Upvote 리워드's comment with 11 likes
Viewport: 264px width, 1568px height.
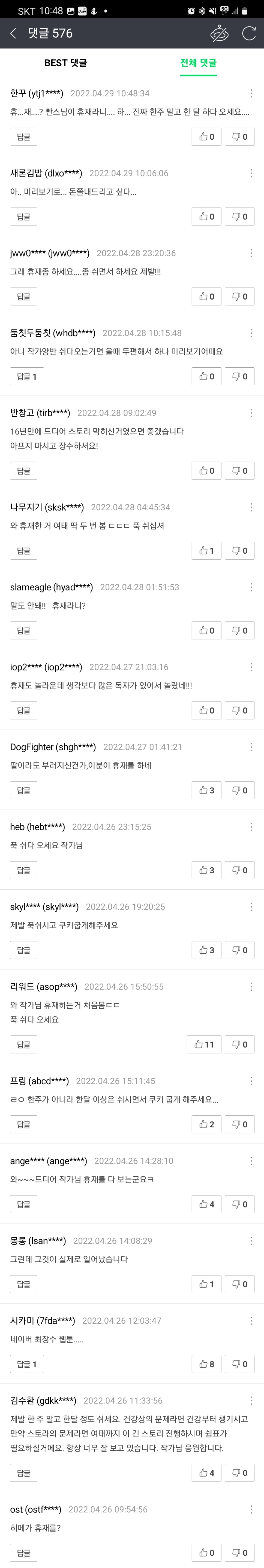pyautogui.click(x=204, y=1045)
